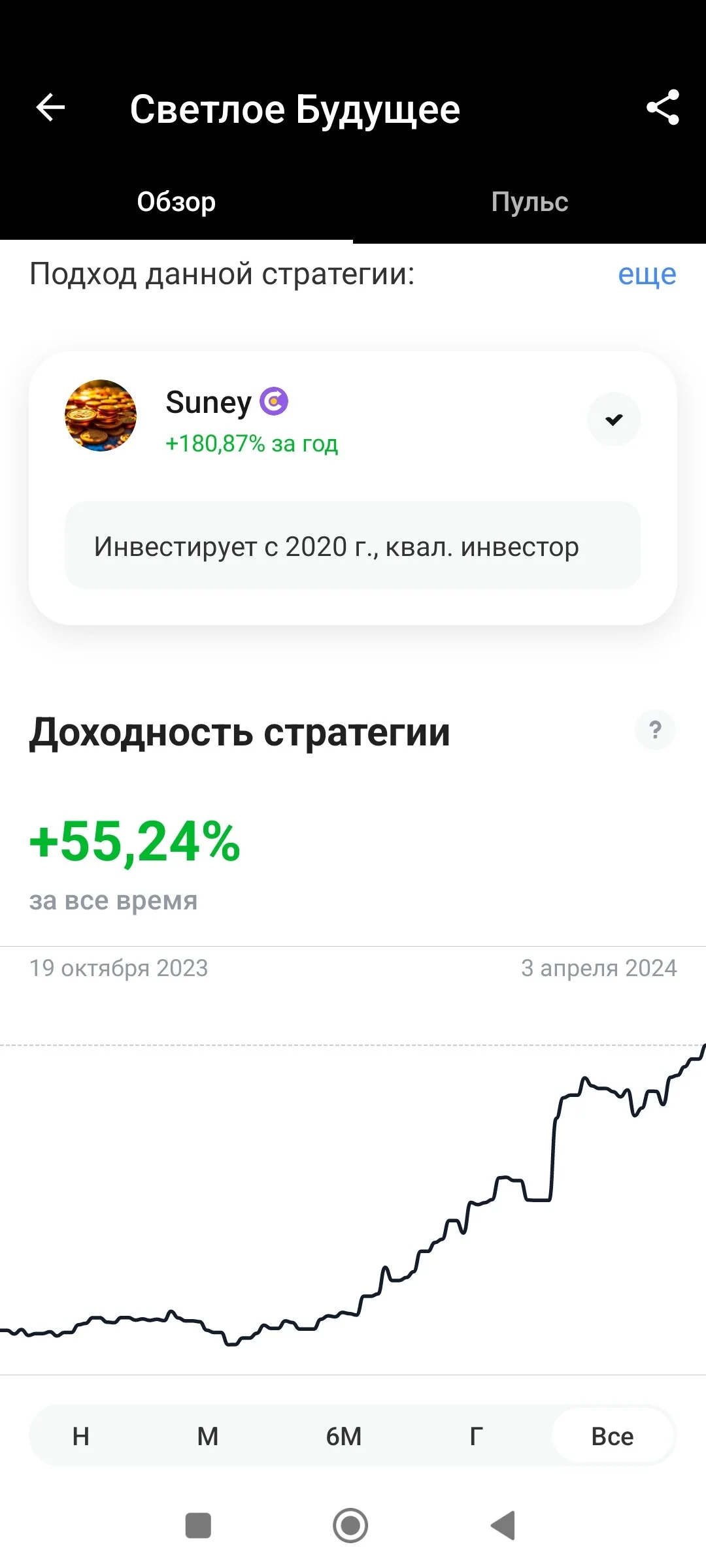The height and width of the screenshot is (1568, 706).
Task: Select the Обзор tab
Action: 176,202
